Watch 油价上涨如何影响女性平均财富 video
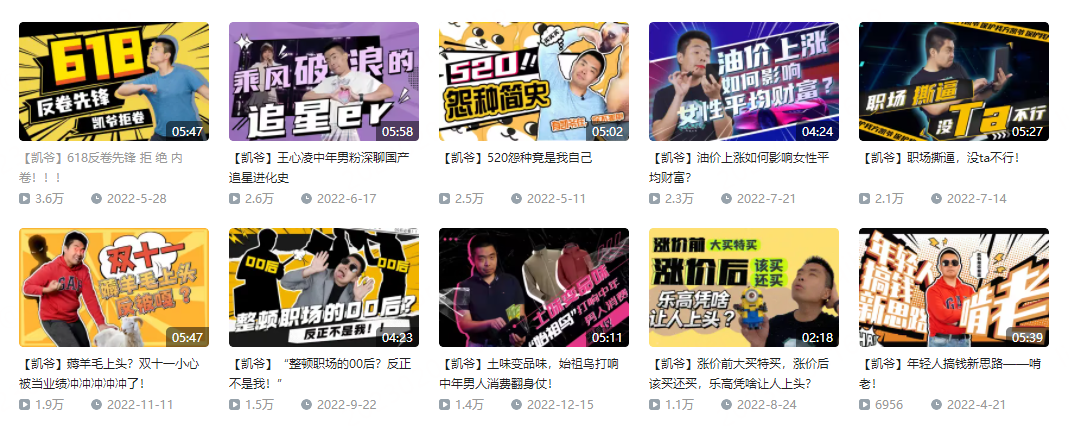The height and width of the screenshot is (426, 1069). click(x=743, y=82)
